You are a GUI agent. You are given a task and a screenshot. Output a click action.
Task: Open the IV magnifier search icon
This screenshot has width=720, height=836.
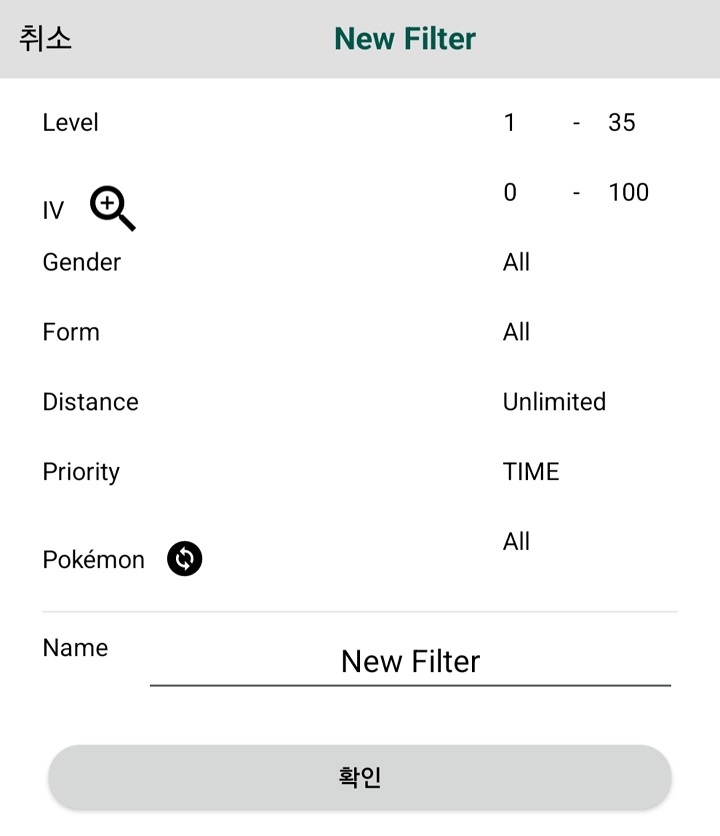113,208
